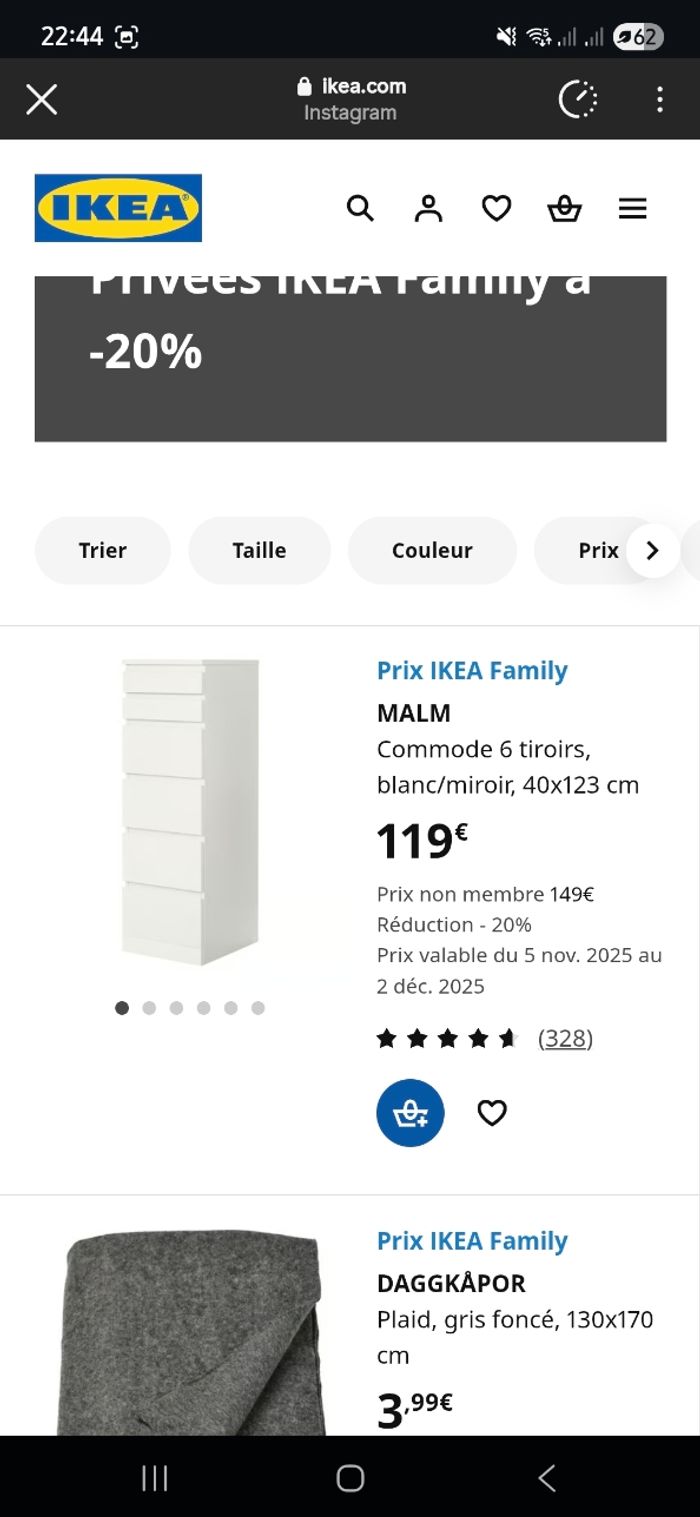Open the IKEA search icon
Viewport: 700px width, 1517px height.
[360, 208]
